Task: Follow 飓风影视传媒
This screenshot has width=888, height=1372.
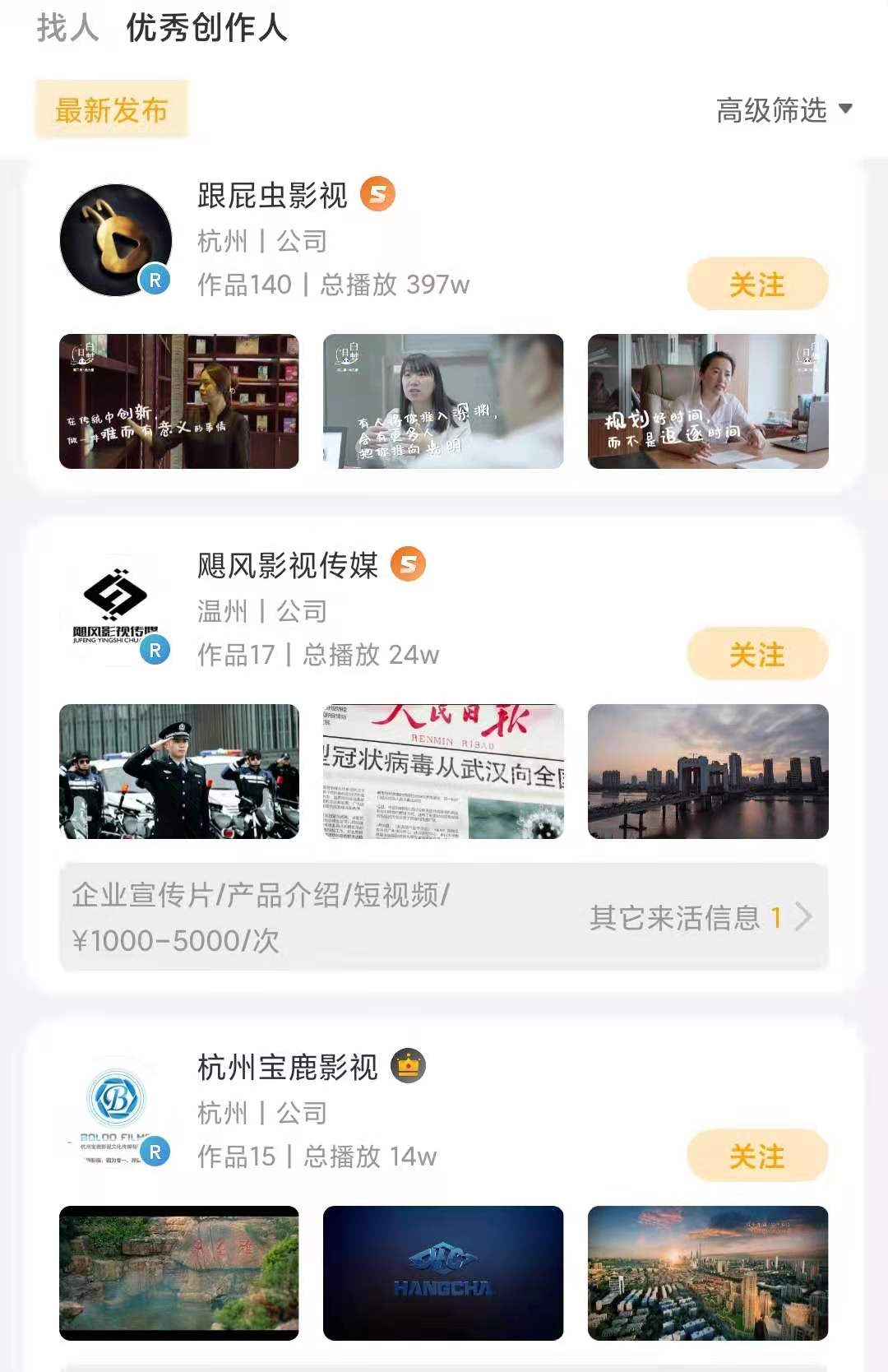Action: click(756, 654)
